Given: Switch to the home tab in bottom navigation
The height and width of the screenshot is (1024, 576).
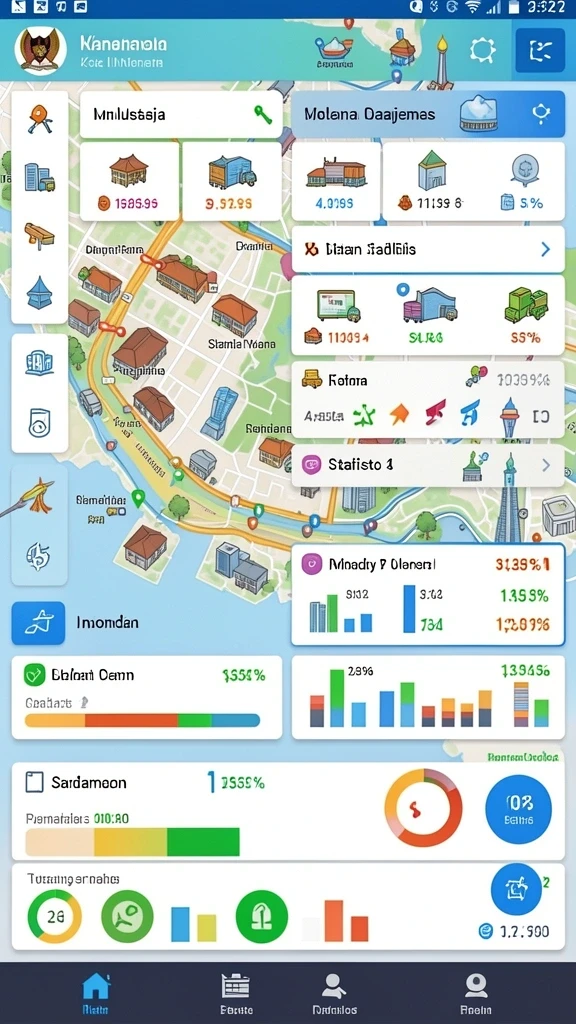Looking at the screenshot, I should [96, 993].
